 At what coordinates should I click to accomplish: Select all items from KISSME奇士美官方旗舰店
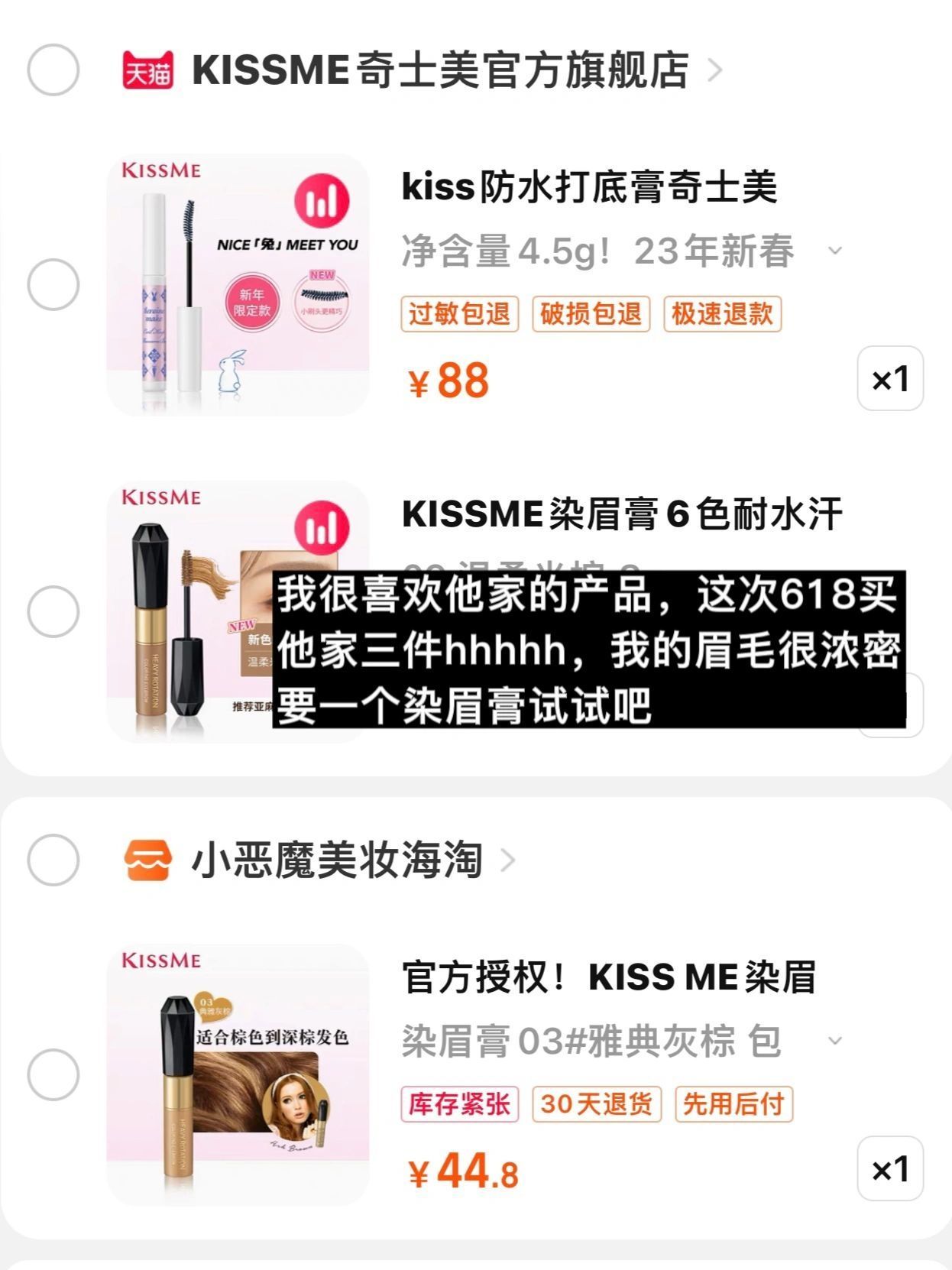coord(53,70)
